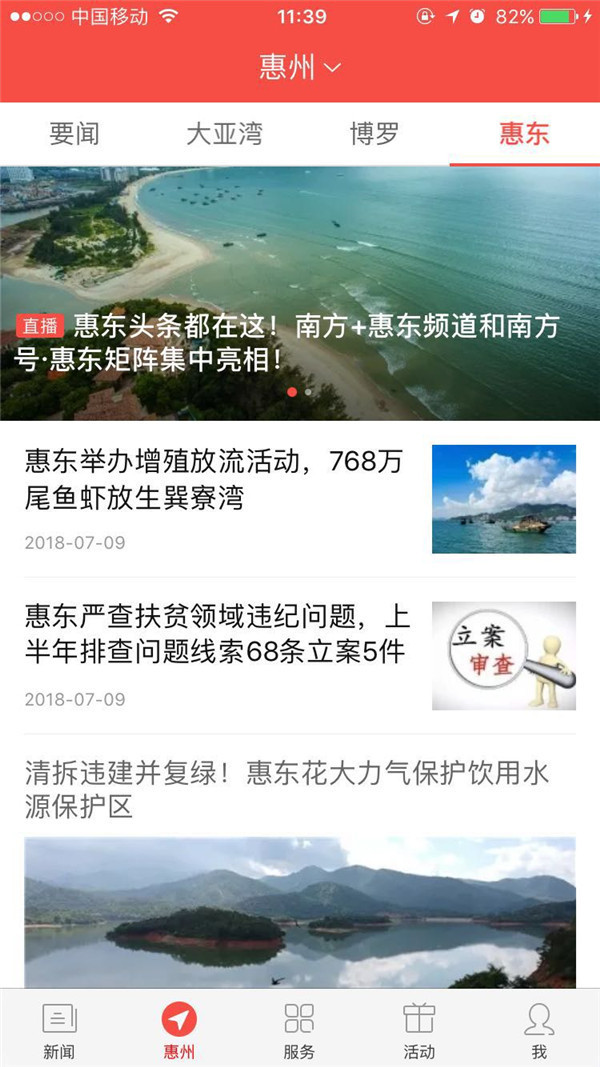Tap the 惠东 tab
The image size is (600, 1067).
[524, 134]
